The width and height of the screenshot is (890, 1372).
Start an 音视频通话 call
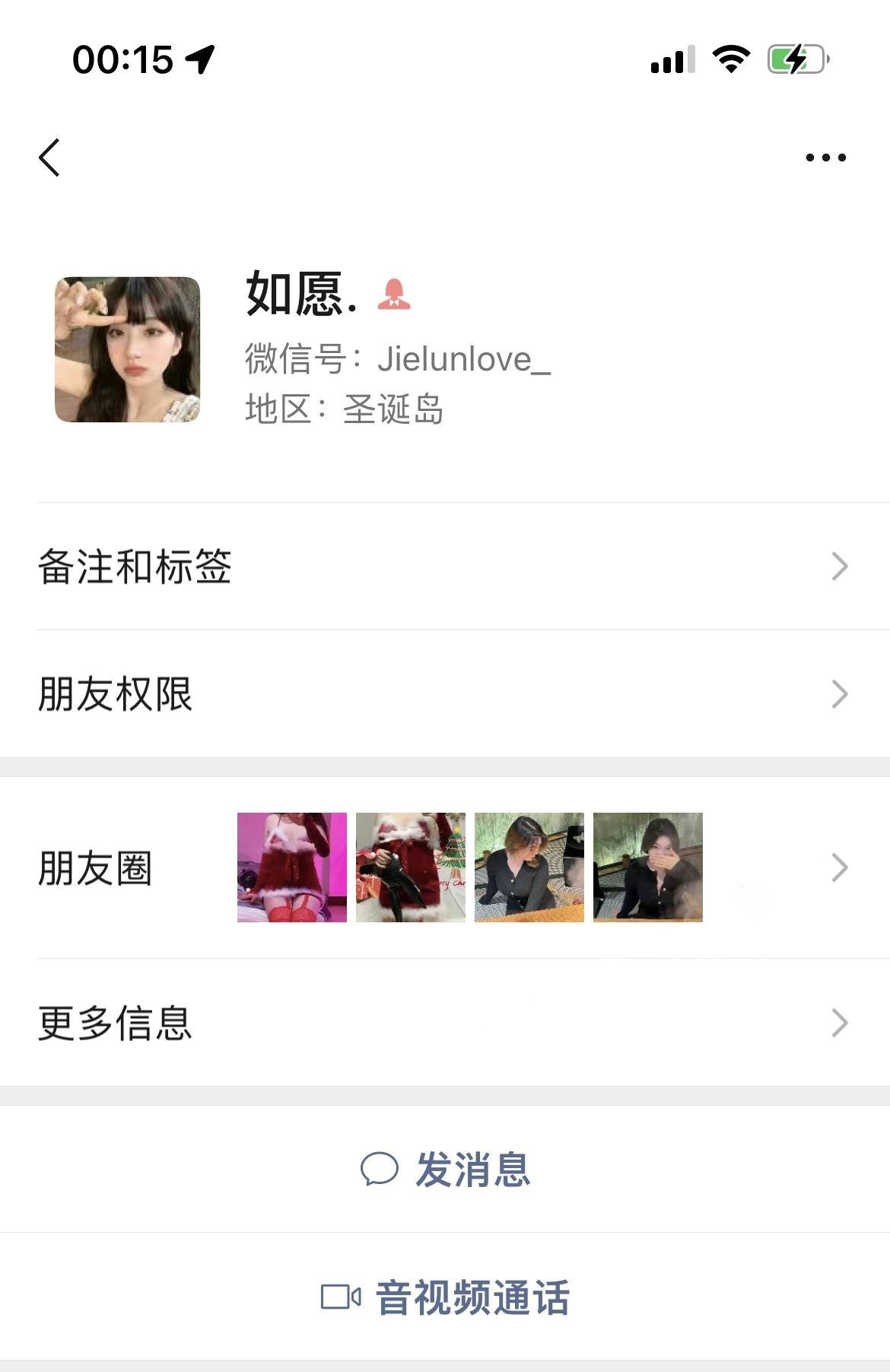pyautogui.click(x=445, y=1297)
